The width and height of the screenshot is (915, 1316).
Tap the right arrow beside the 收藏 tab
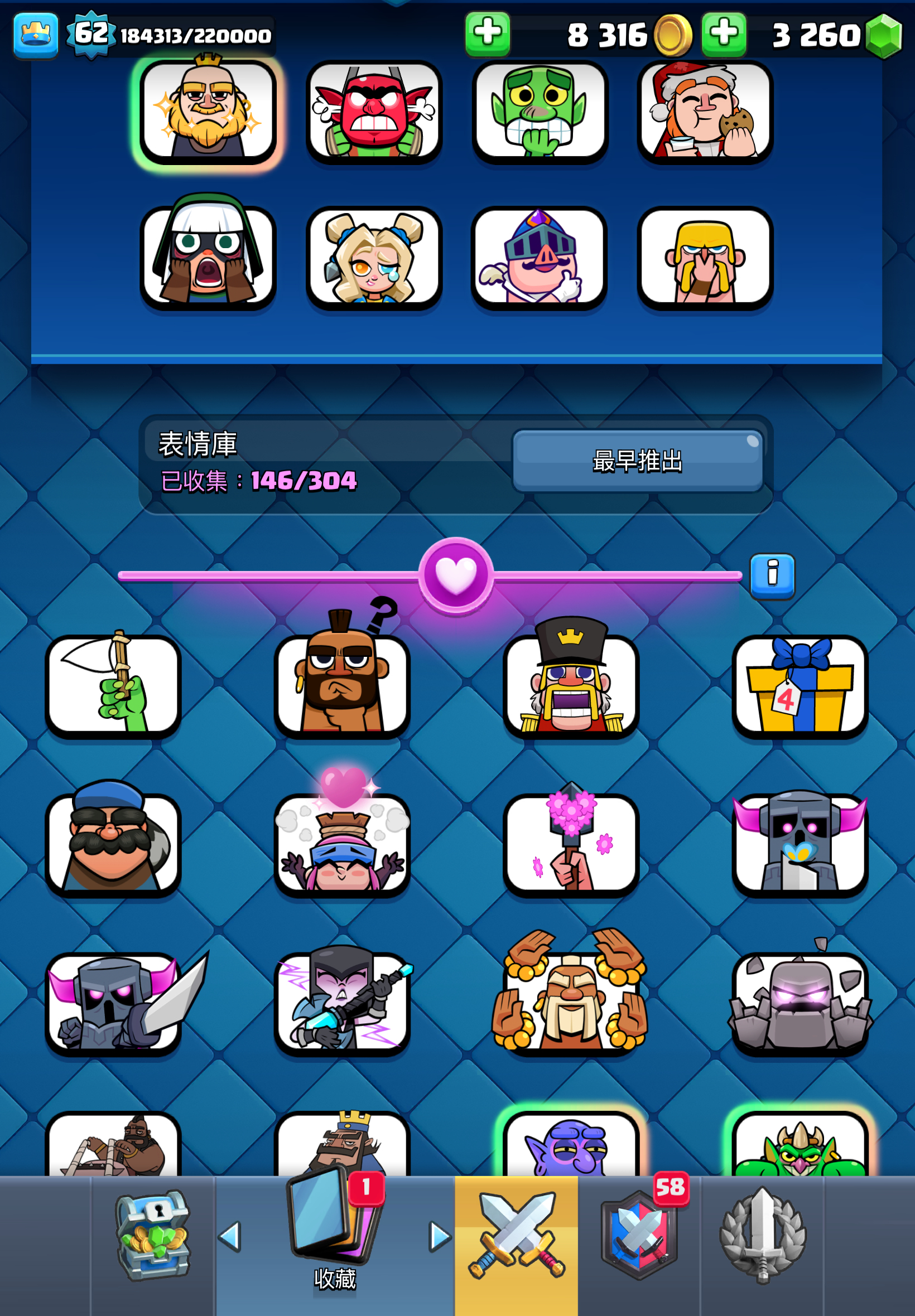click(440, 1236)
